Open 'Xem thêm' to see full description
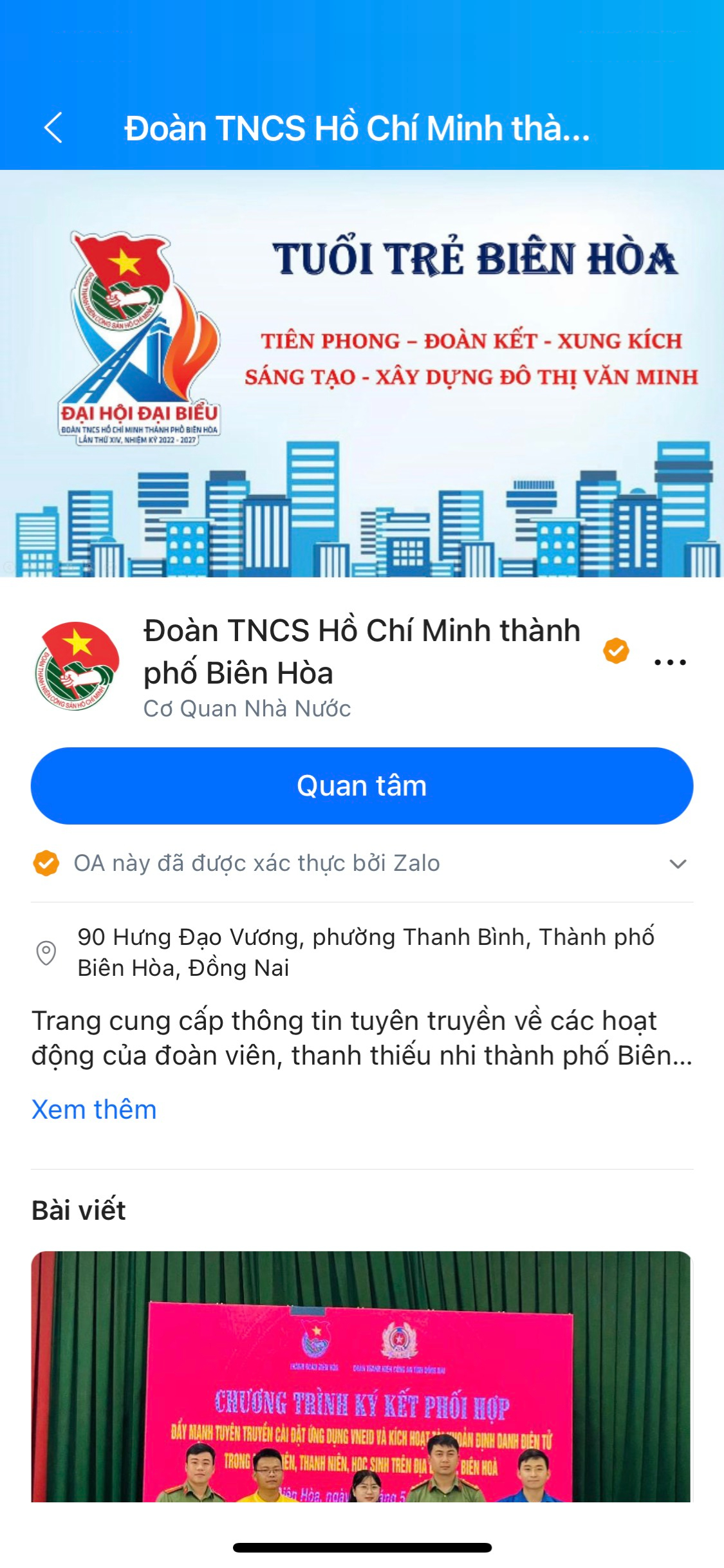724x1568 pixels. pyautogui.click(x=93, y=1109)
